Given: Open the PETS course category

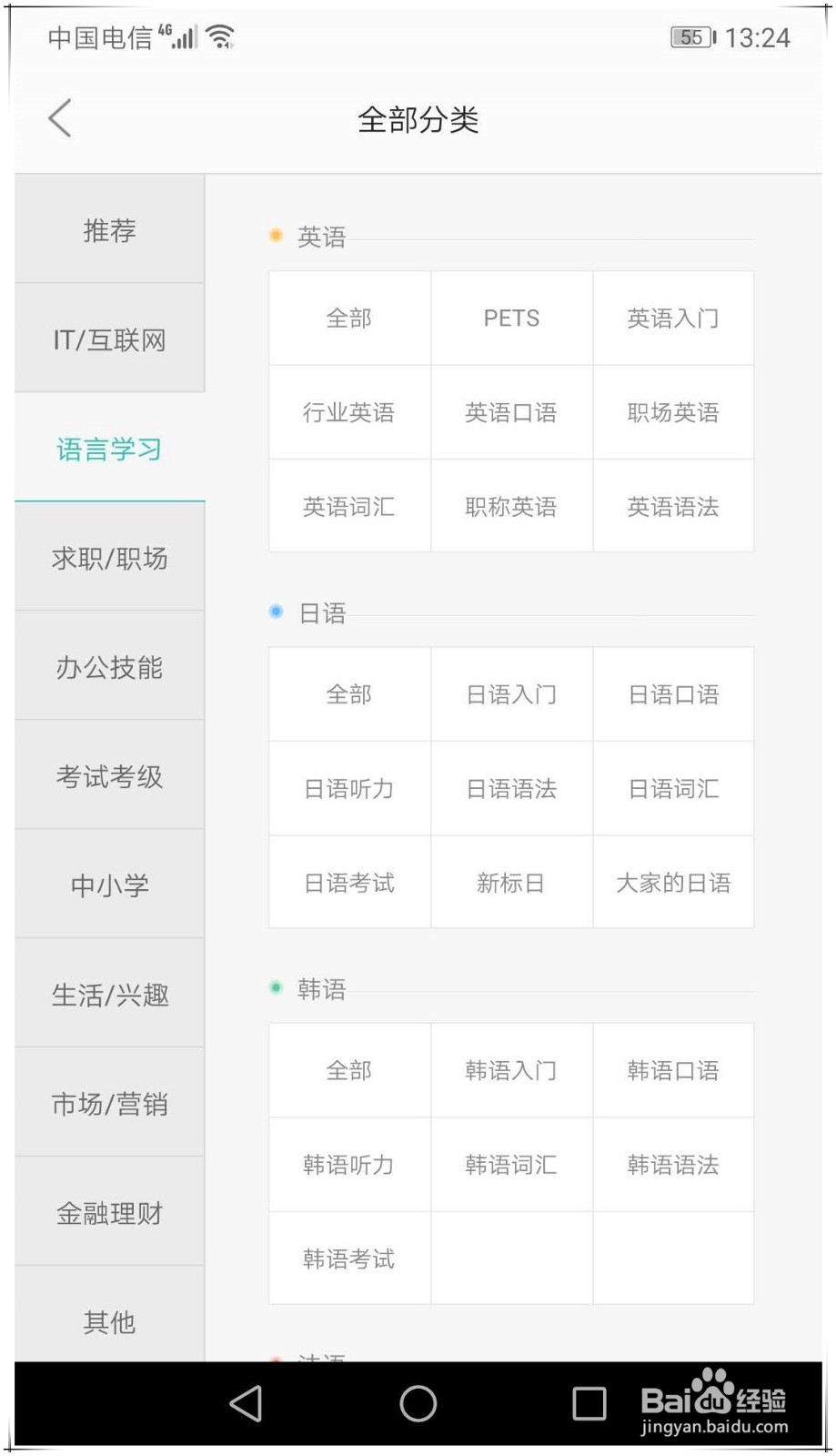Looking at the screenshot, I should click(x=510, y=318).
